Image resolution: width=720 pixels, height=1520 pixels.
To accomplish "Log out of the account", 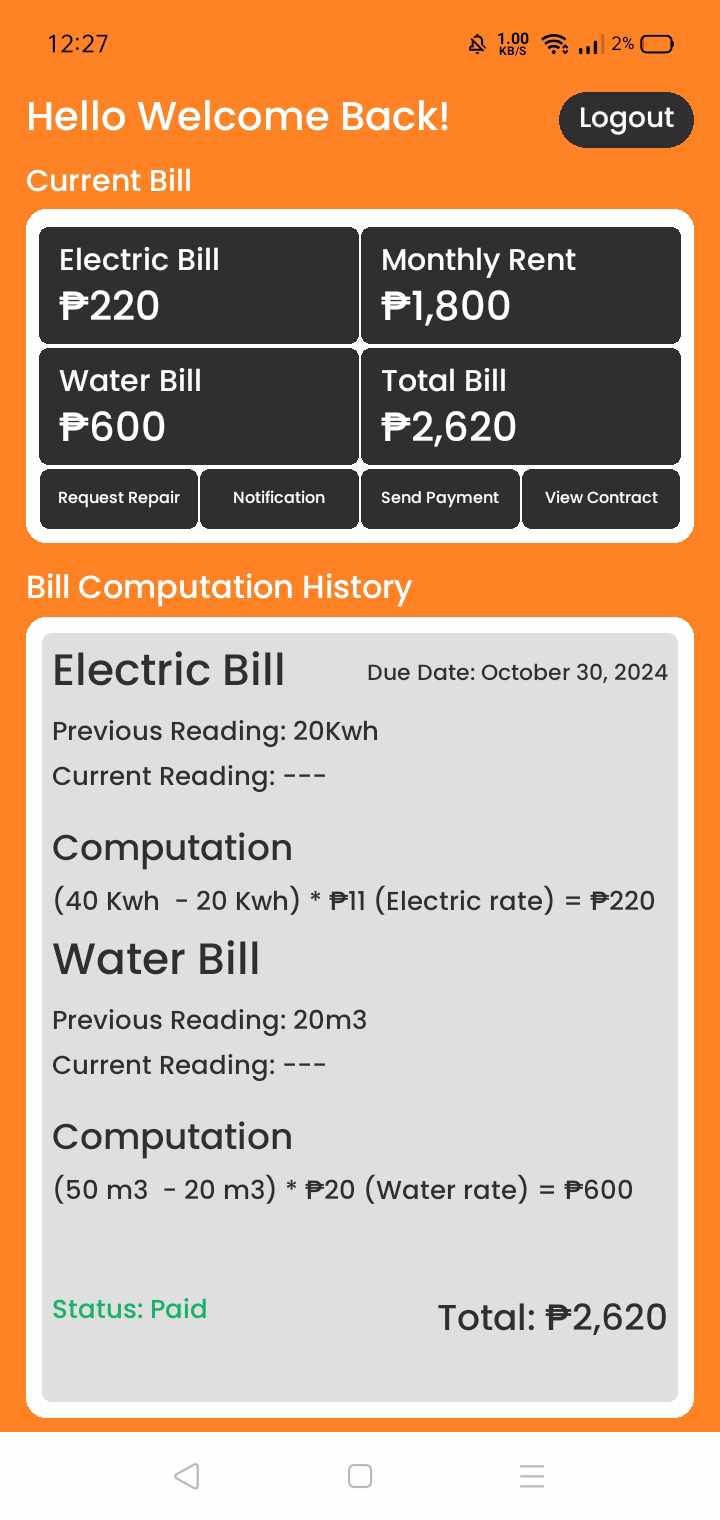I will (x=626, y=119).
